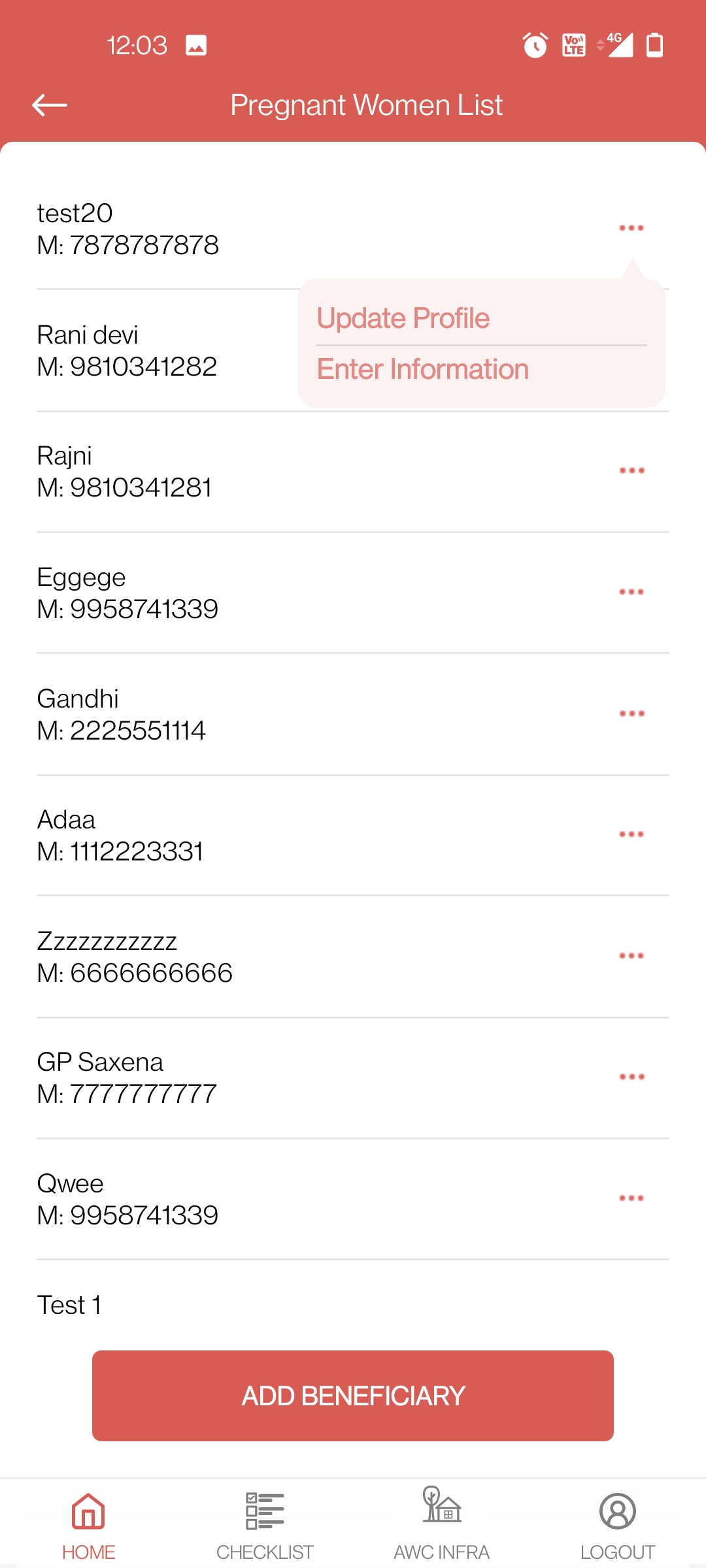Tap the ADD BENEFICIARY button
This screenshot has height=1568, width=706.
pyautogui.click(x=353, y=1396)
